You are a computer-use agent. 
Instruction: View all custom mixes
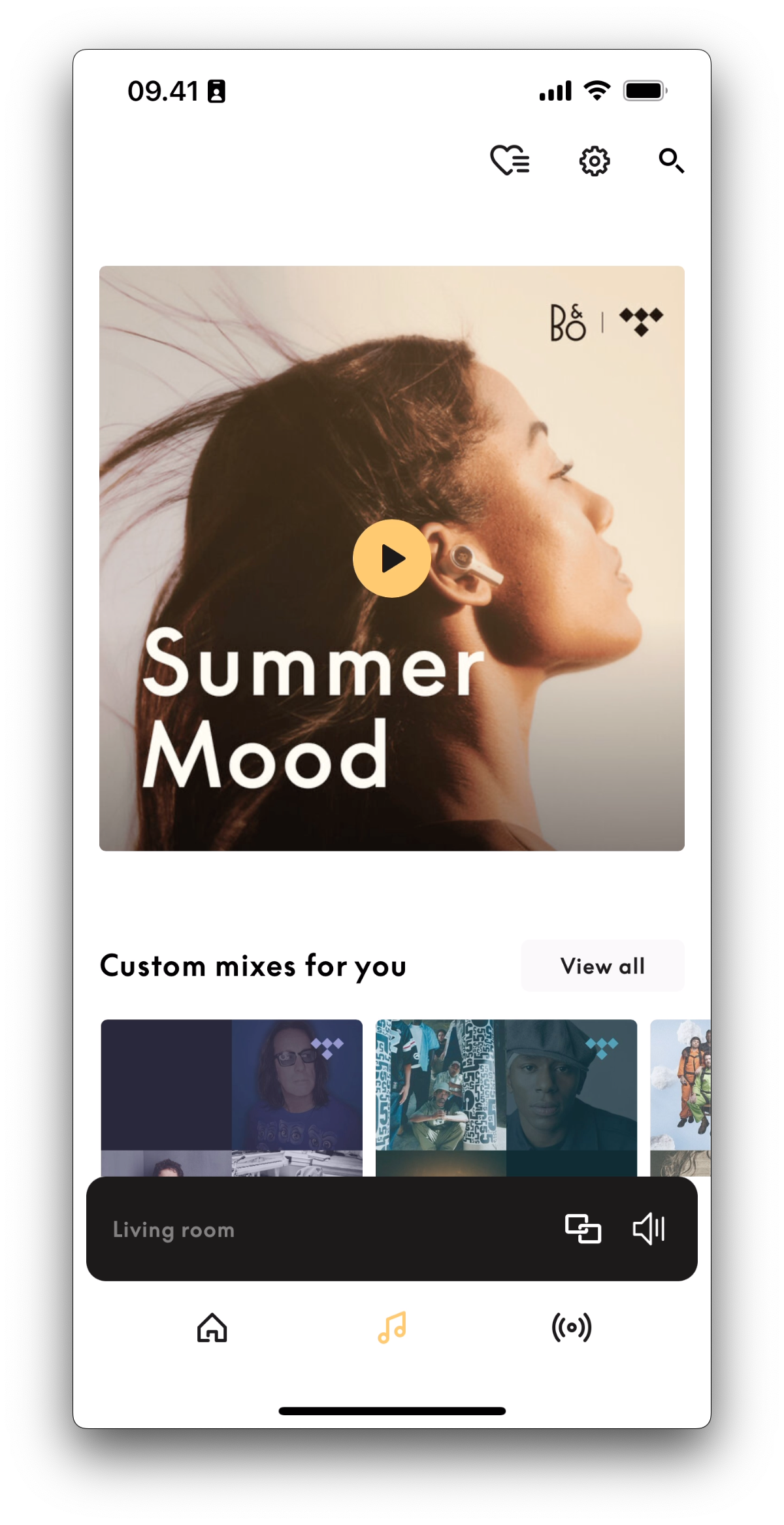[x=602, y=966]
